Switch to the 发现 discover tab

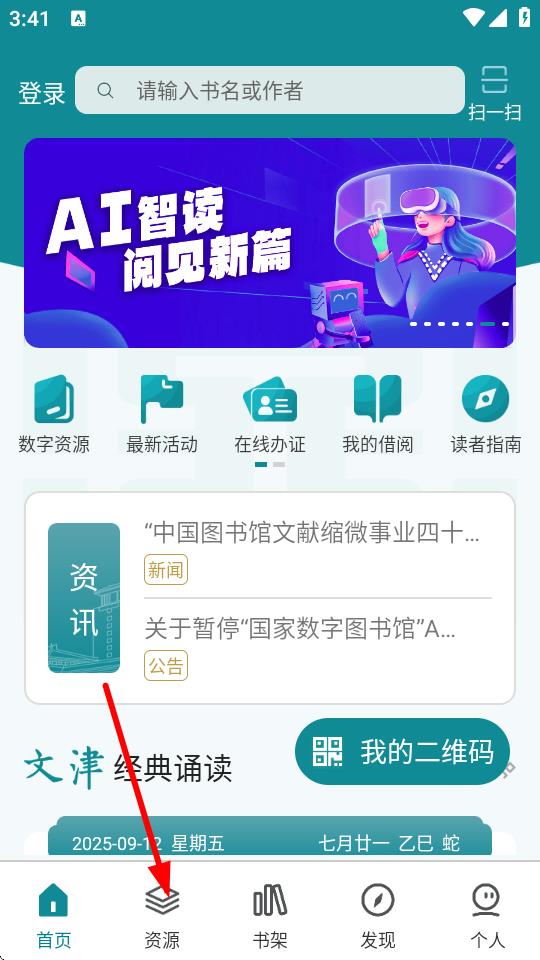click(x=378, y=915)
